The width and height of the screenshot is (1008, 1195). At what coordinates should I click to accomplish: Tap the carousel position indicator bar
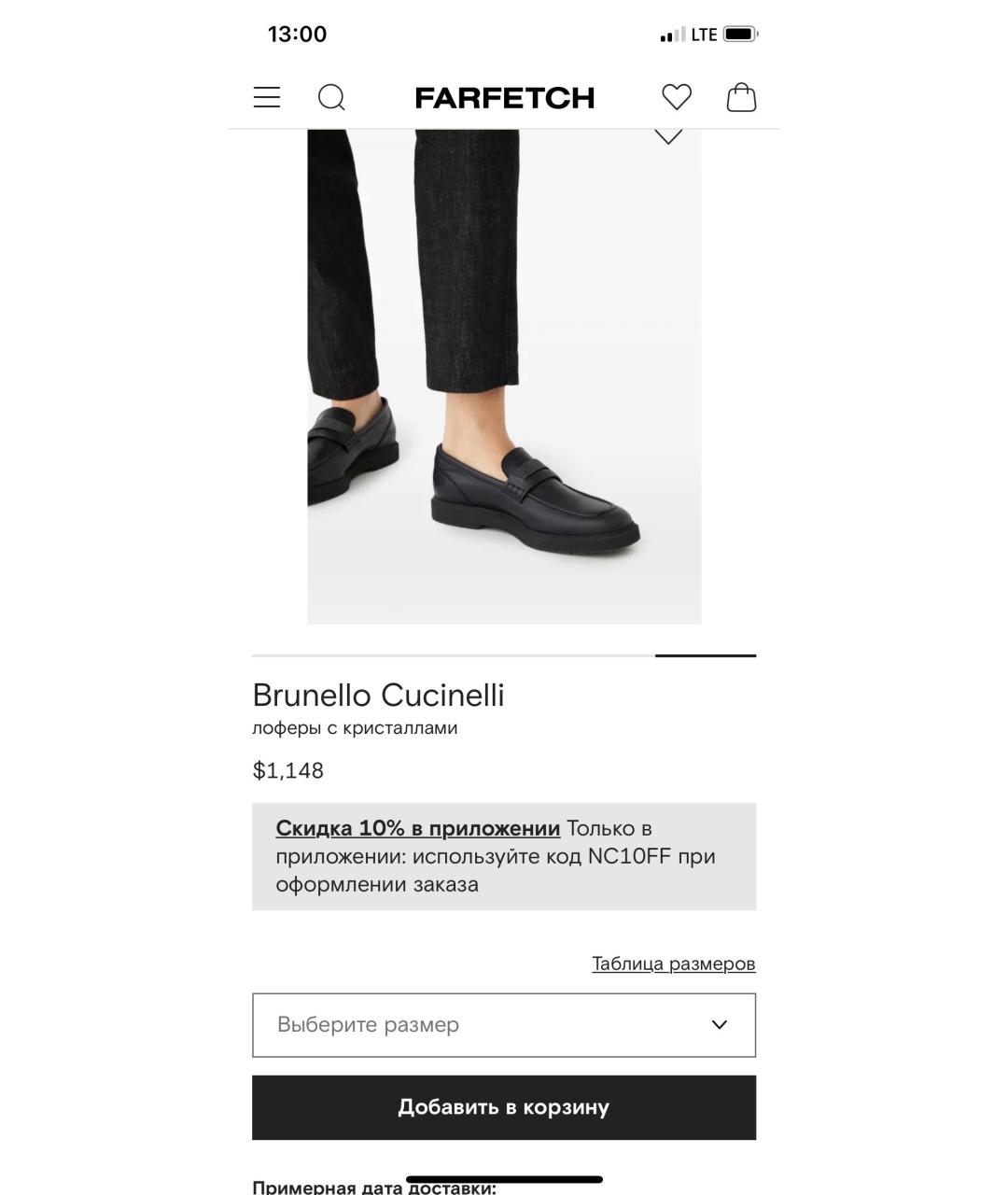coord(706,656)
